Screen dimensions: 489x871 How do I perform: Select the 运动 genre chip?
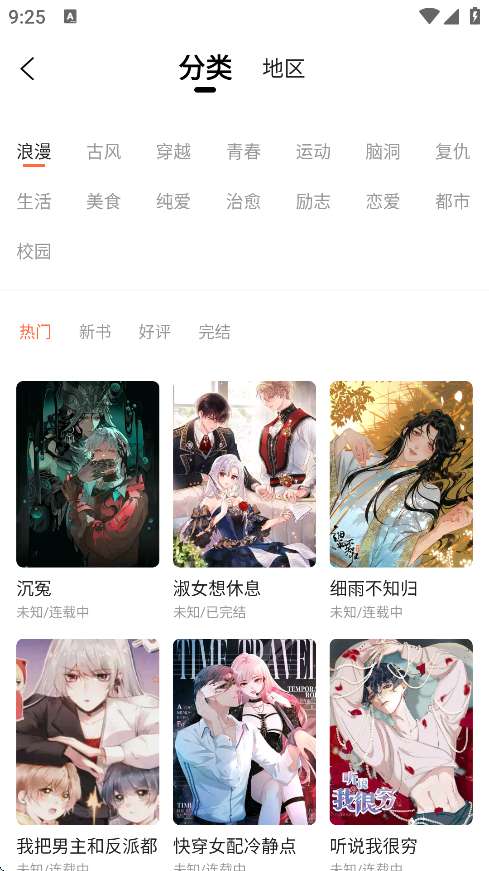313,152
